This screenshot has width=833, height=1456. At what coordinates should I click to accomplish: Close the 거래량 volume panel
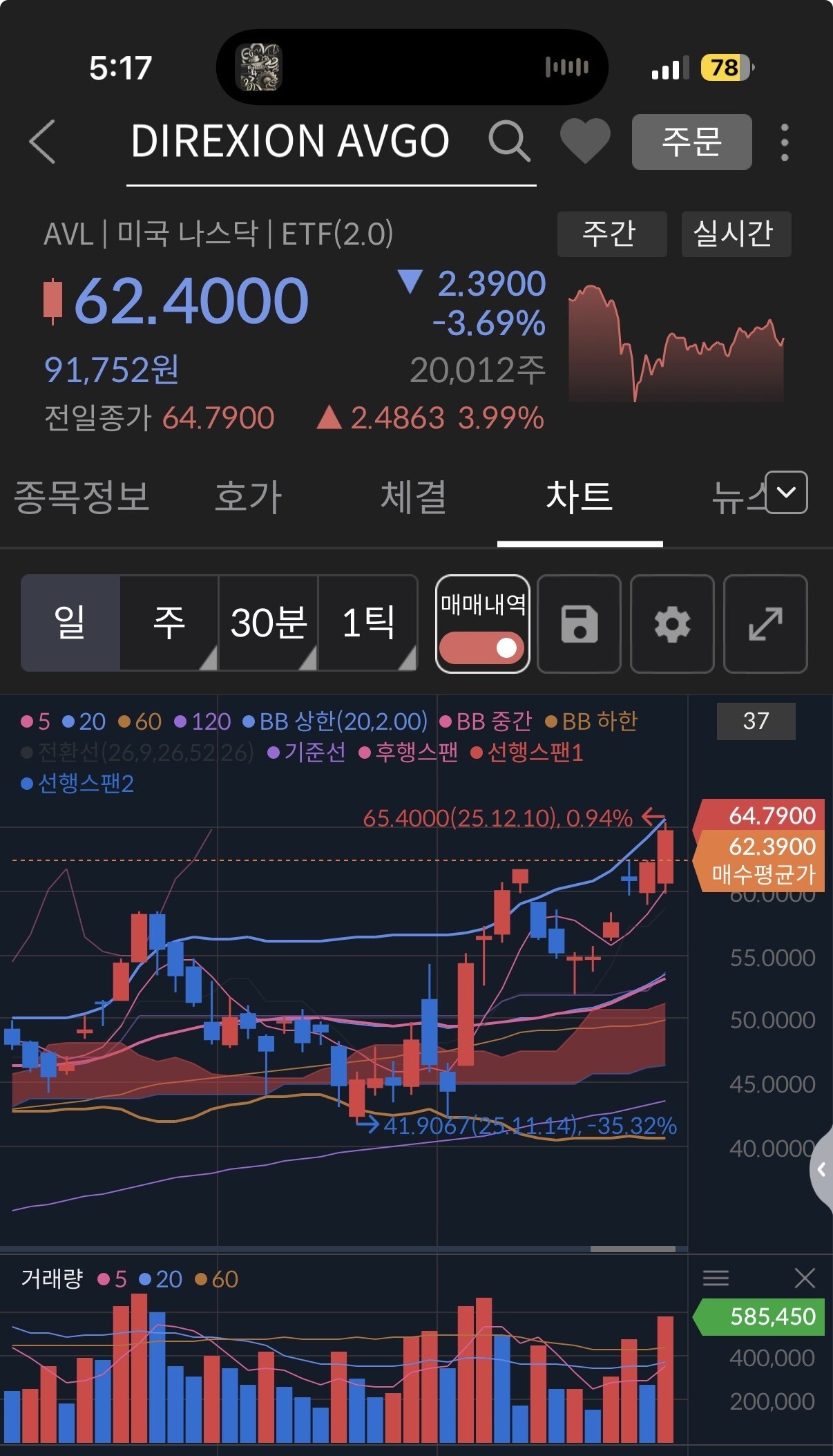805,1278
